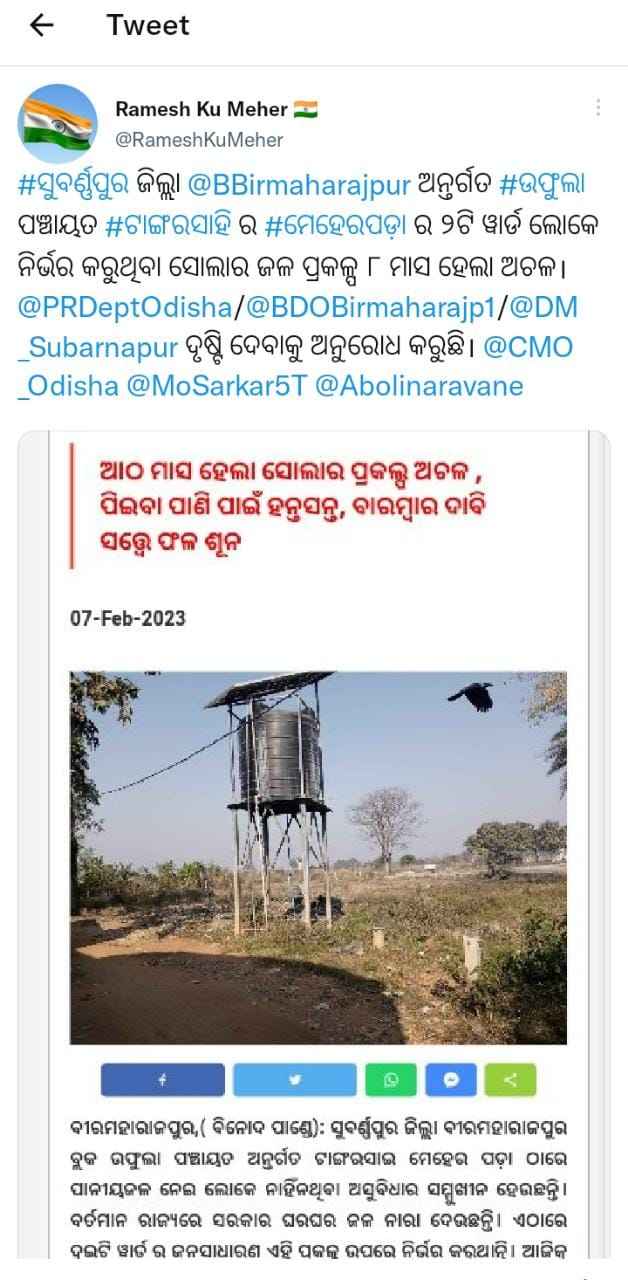This screenshot has width=628, height=1280.
Task: Open the tweet's overflow menu
Action: 598,108
